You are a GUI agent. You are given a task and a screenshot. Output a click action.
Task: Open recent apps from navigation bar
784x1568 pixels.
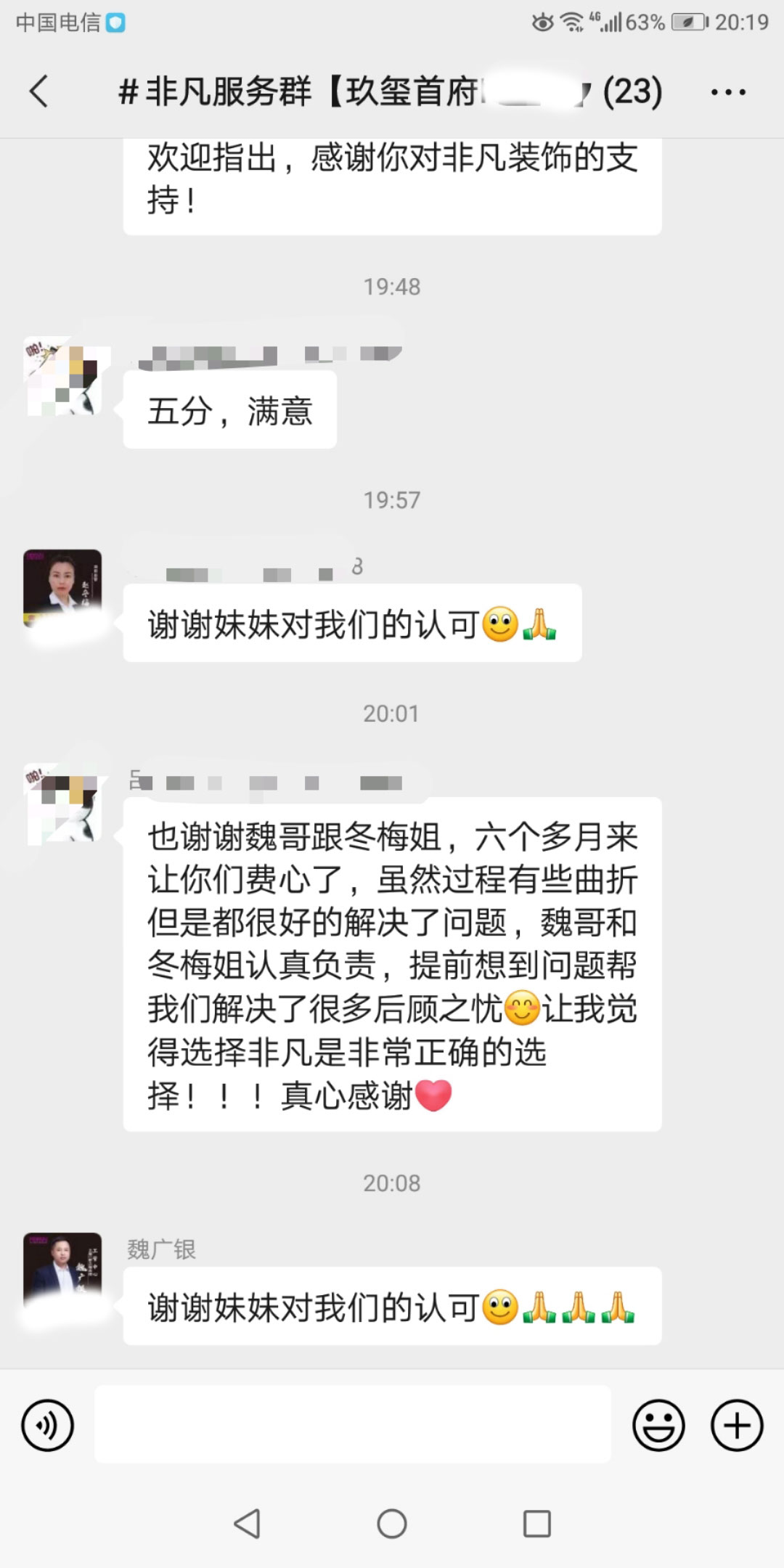(537, 1524)
